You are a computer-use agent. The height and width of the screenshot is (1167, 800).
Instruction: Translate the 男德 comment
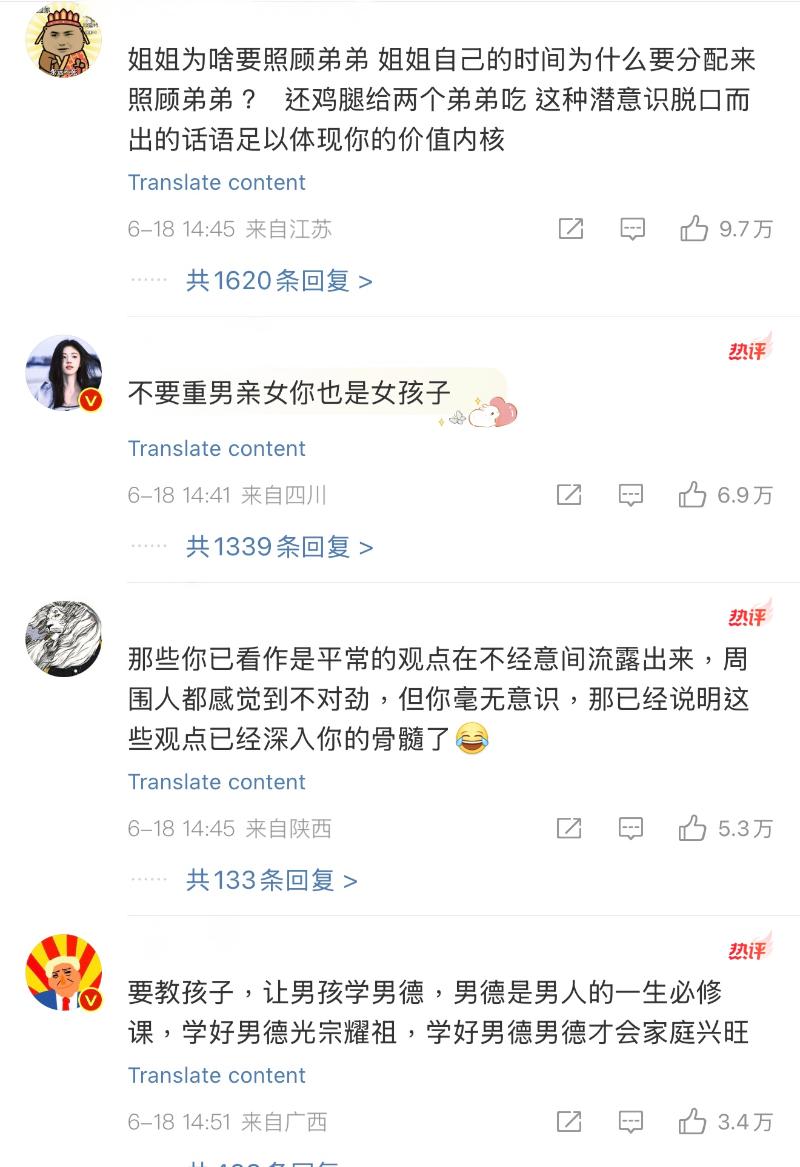click(x=217, y=1075)
